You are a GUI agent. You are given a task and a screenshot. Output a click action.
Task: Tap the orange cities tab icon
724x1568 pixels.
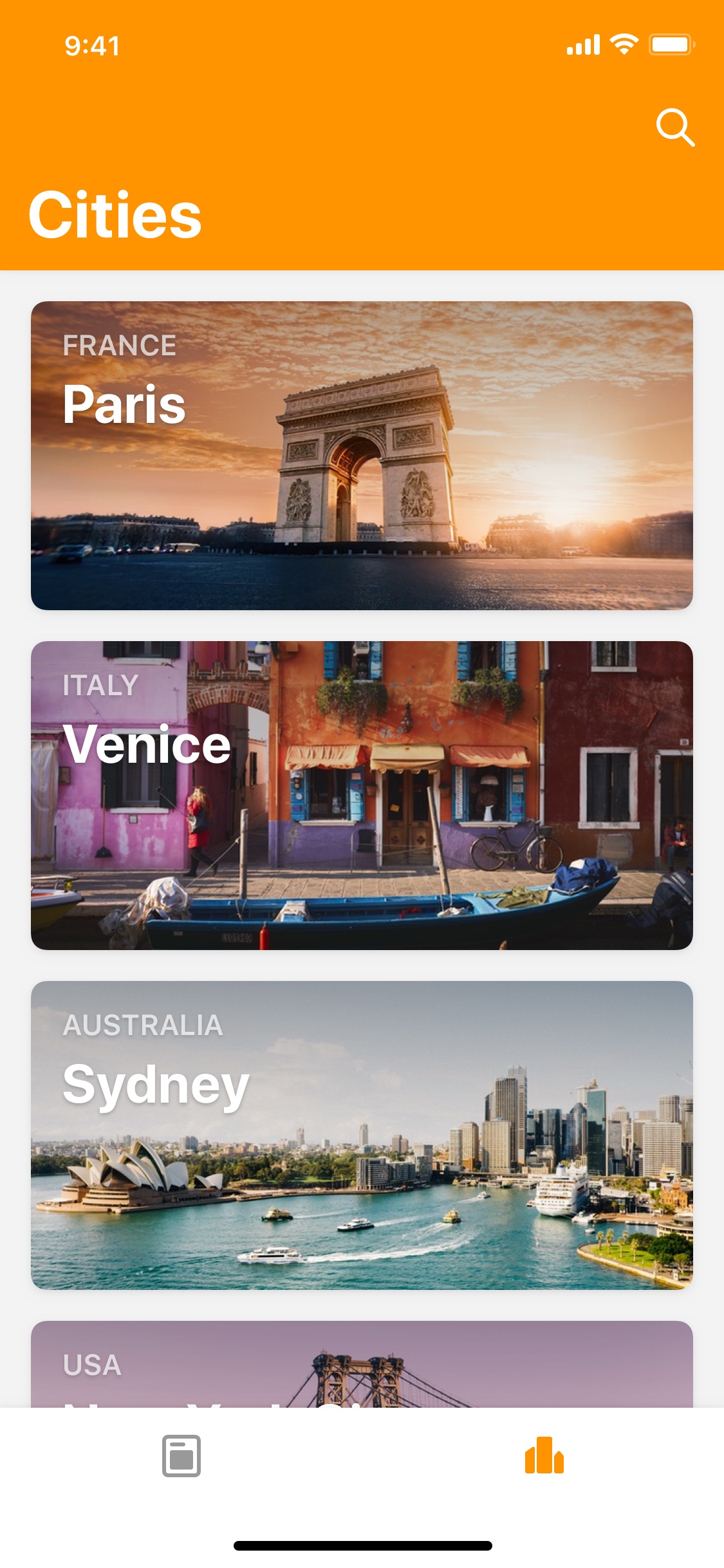pos(544,1455)
